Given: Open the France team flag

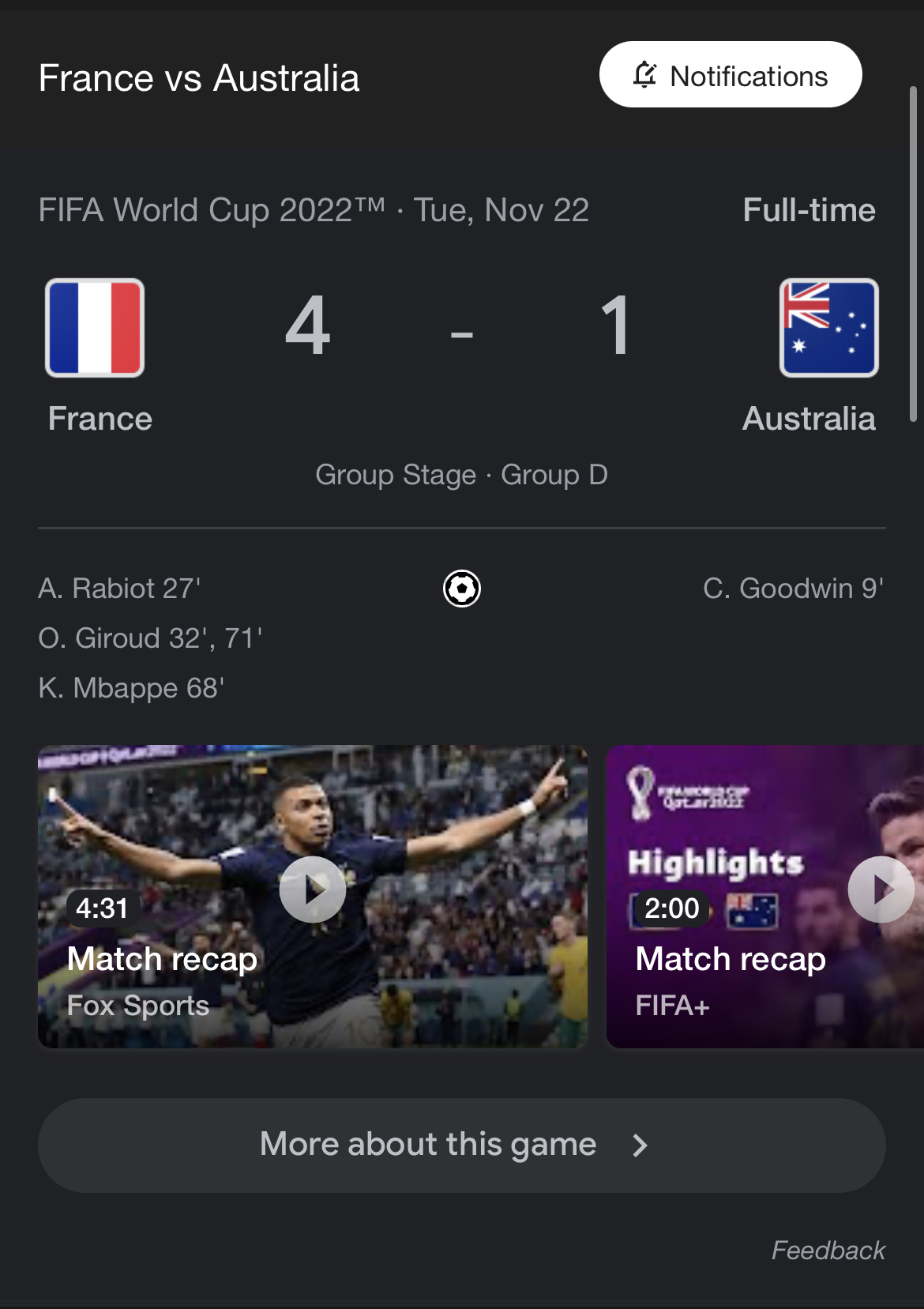Looking at the screenshot, I should pos(95,328).
